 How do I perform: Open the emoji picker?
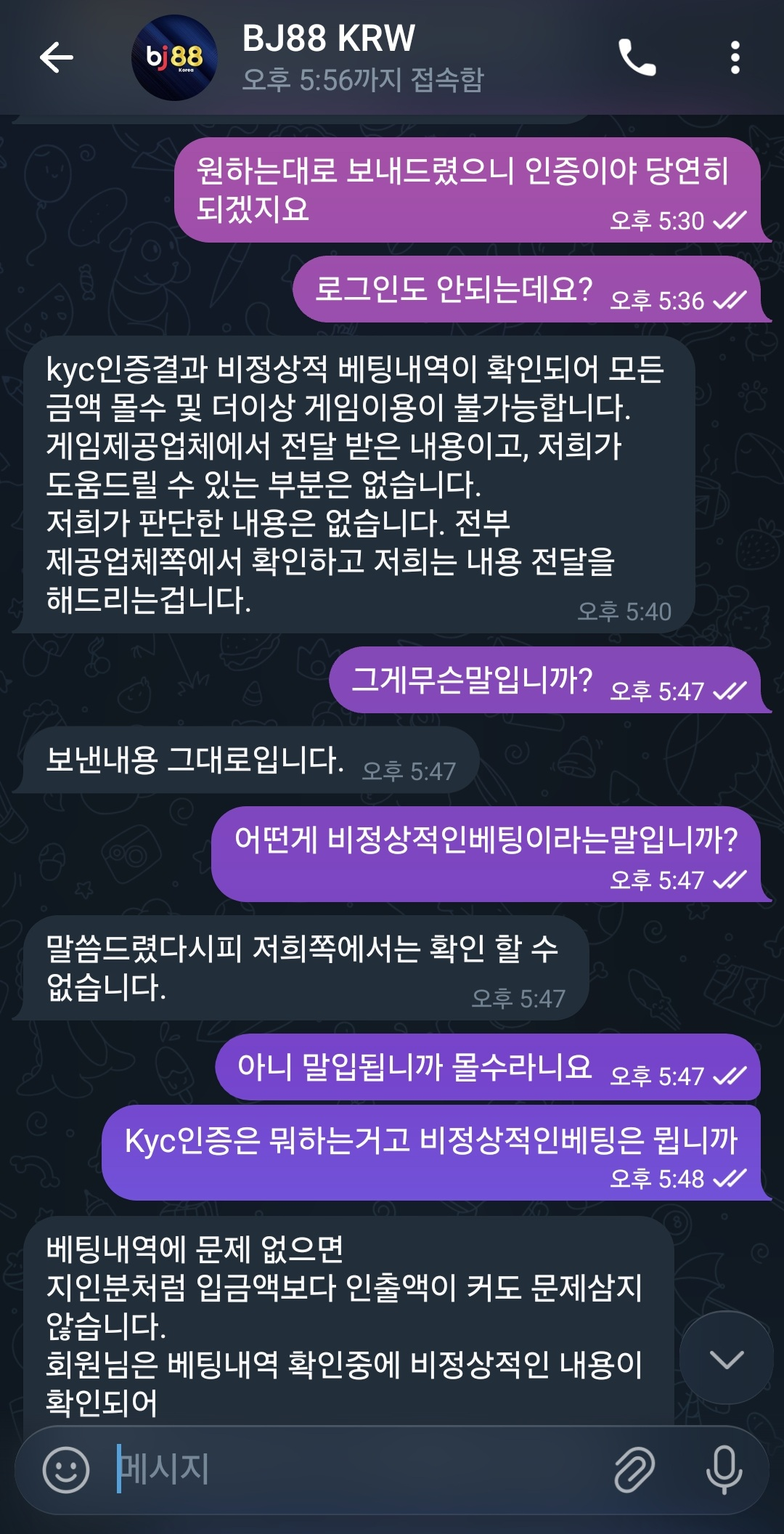point(66,1470)
